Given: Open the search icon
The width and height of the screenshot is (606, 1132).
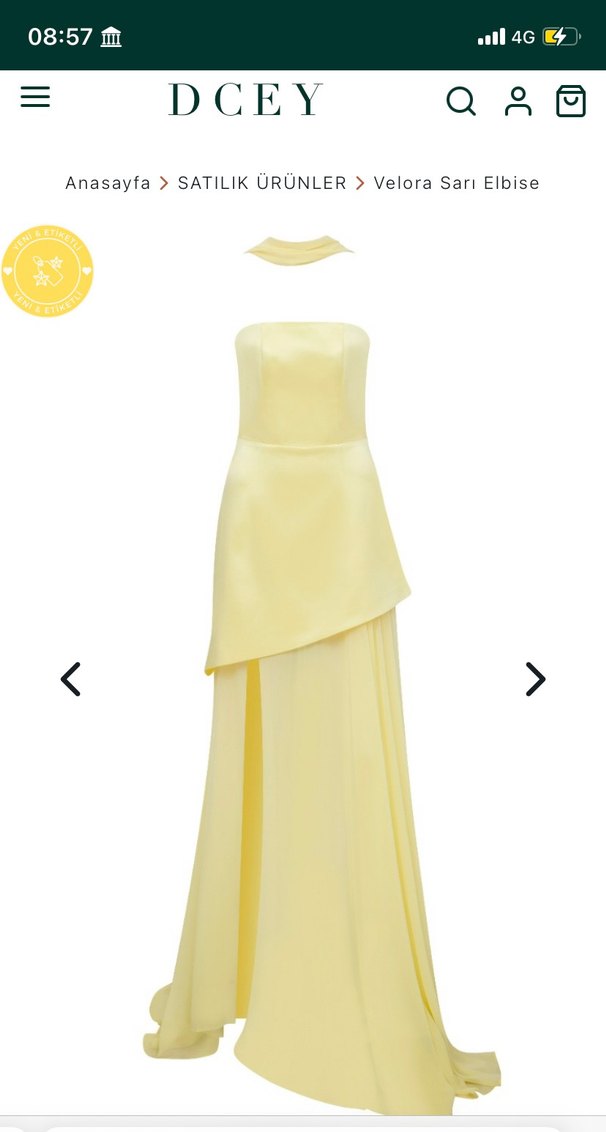Looking at the screenshot, I should click(x=460, y=101).
